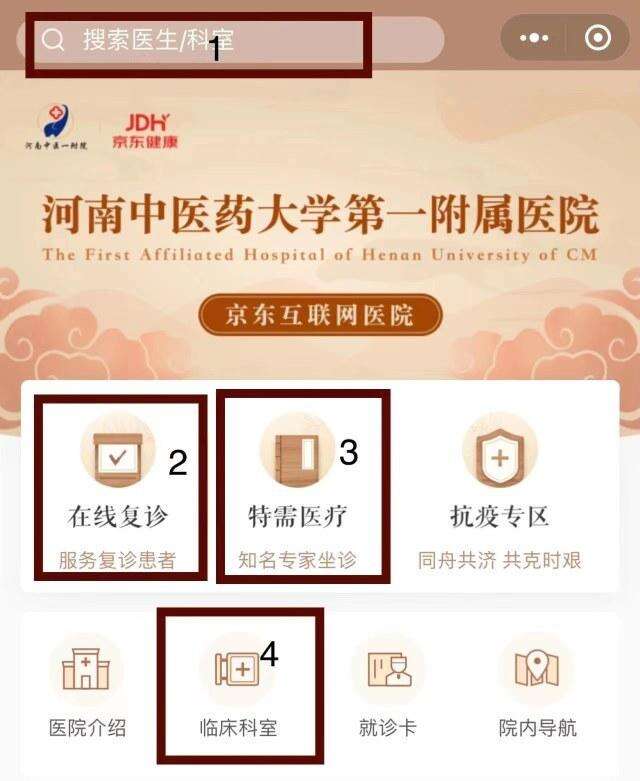Open the 临床科室 departments list
The height and width of the screenshot is (781, 640).
pos(238,690)
